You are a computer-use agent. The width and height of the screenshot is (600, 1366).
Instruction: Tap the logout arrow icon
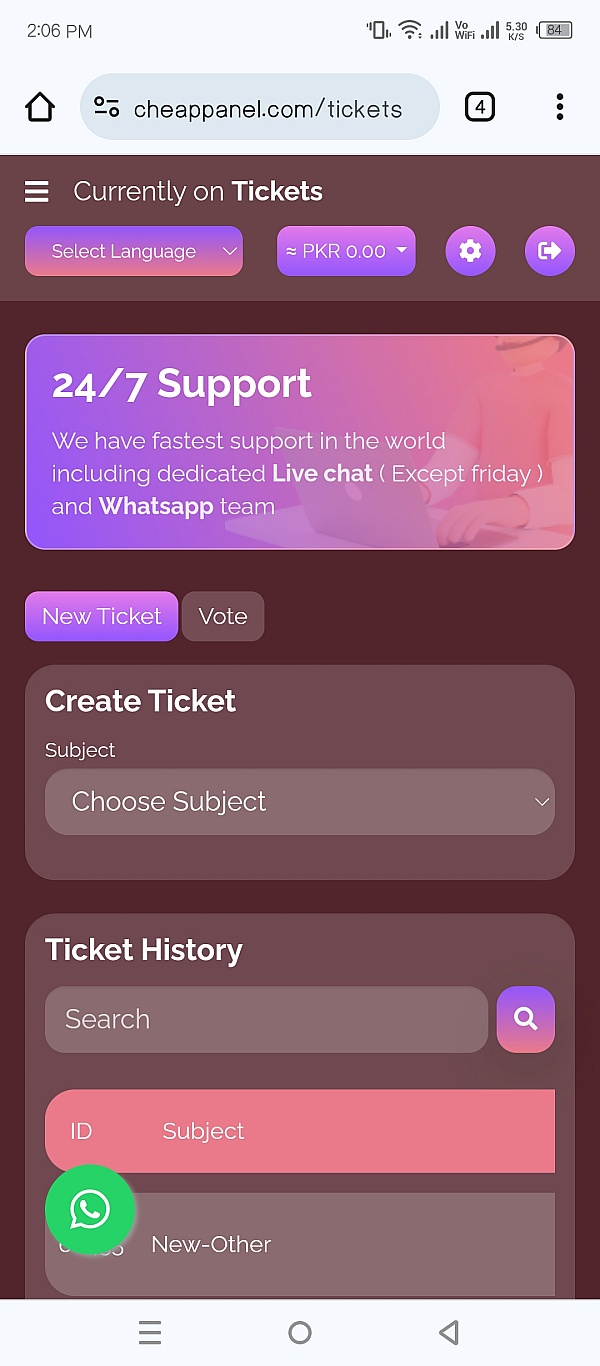coord(550,251)
